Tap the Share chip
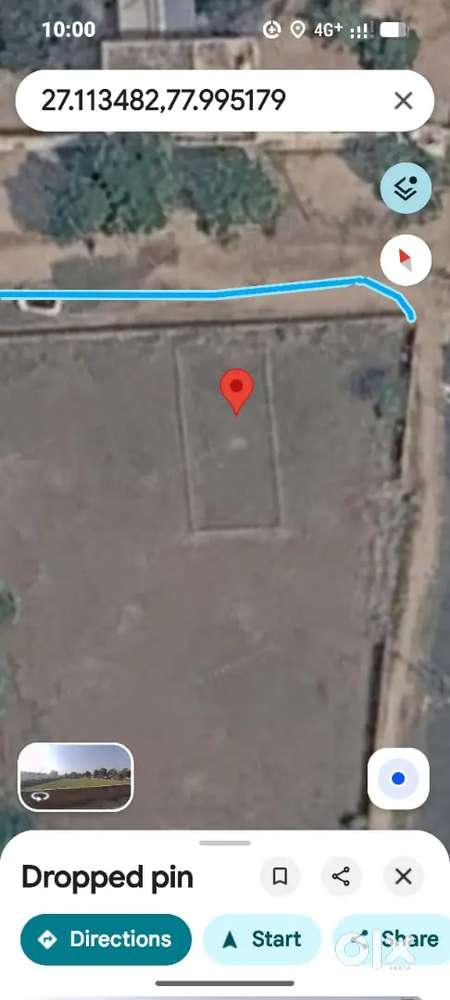Screen dimensions: 450x1000 click(x=391, y=939)
